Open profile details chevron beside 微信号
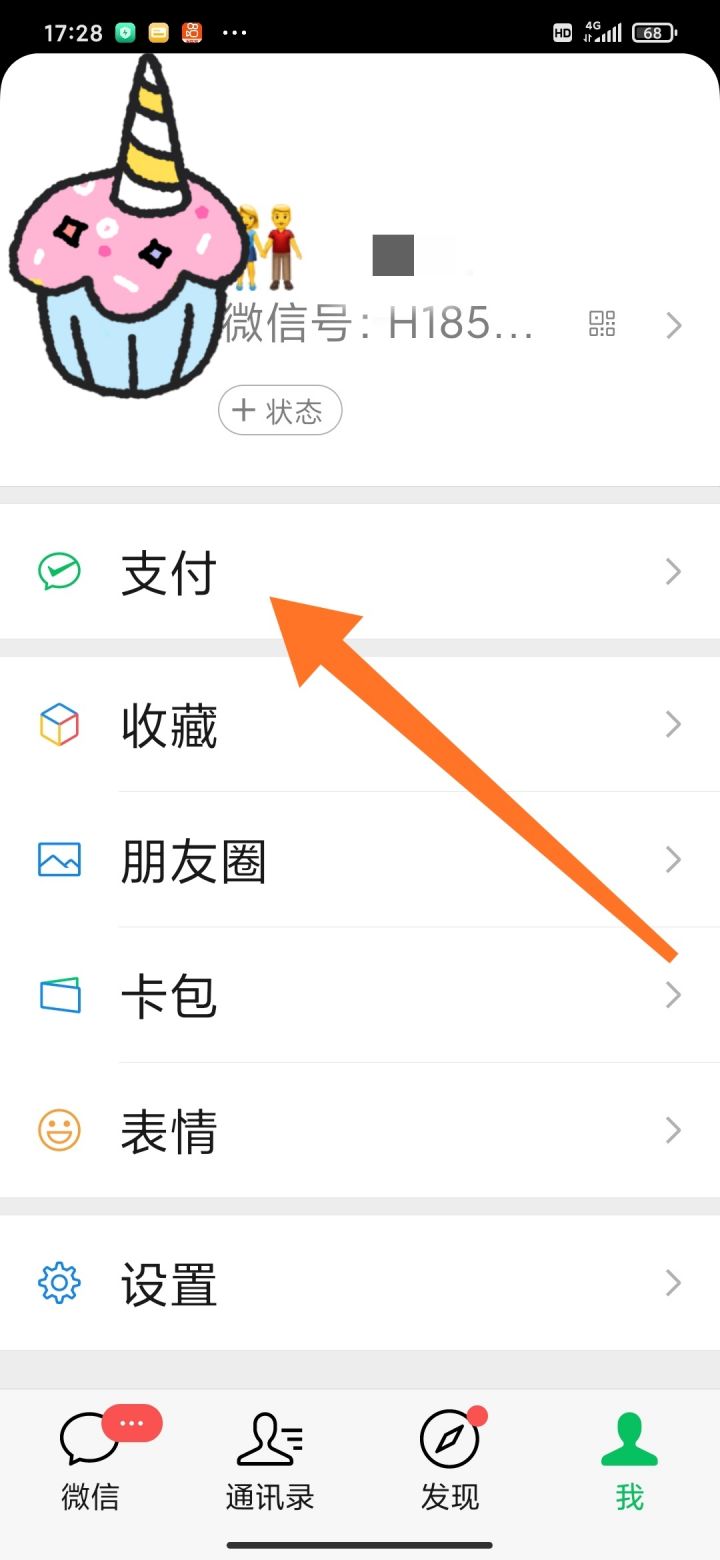 (674, 325)
